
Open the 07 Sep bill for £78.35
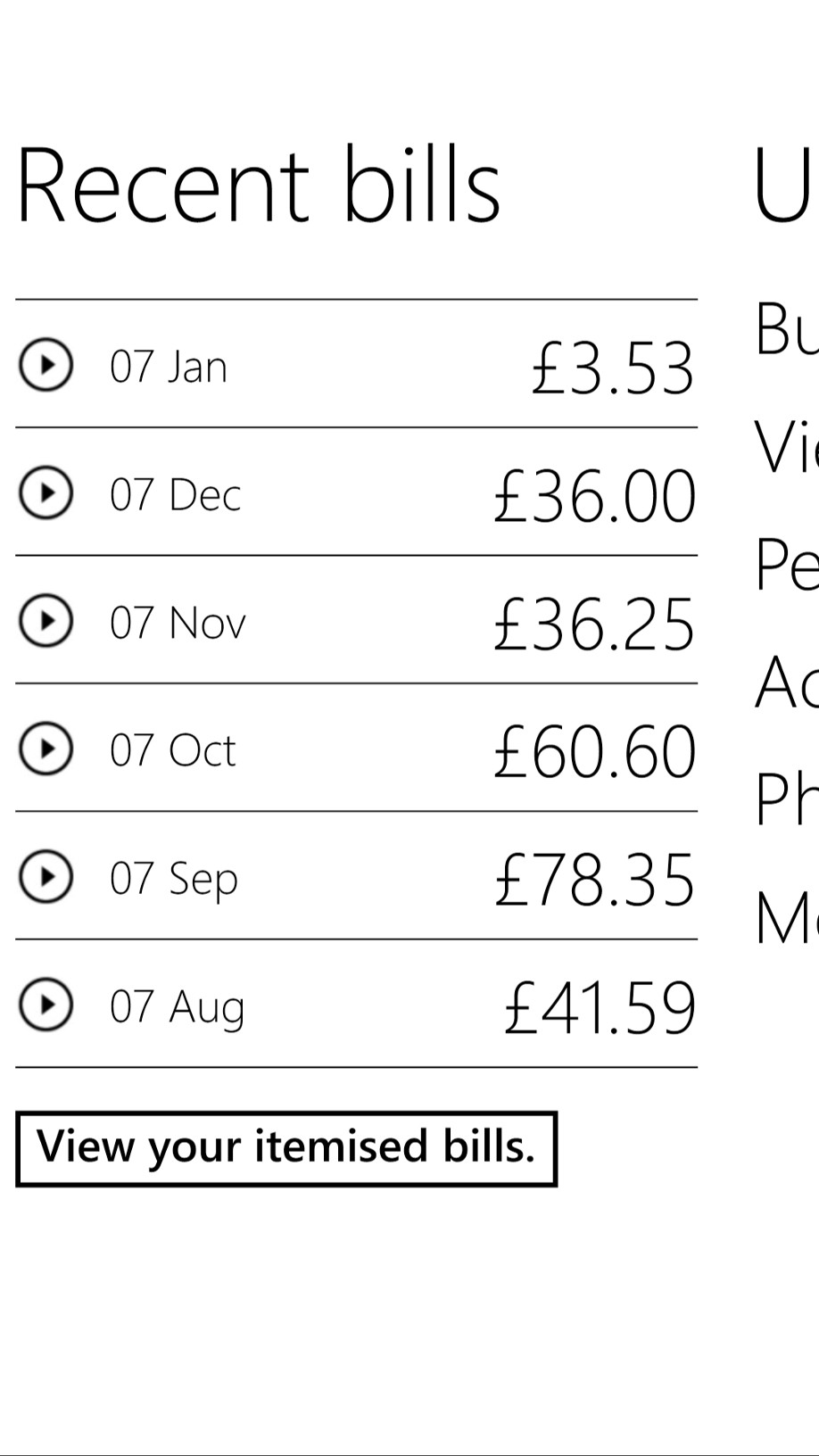(x=356, y=876)
